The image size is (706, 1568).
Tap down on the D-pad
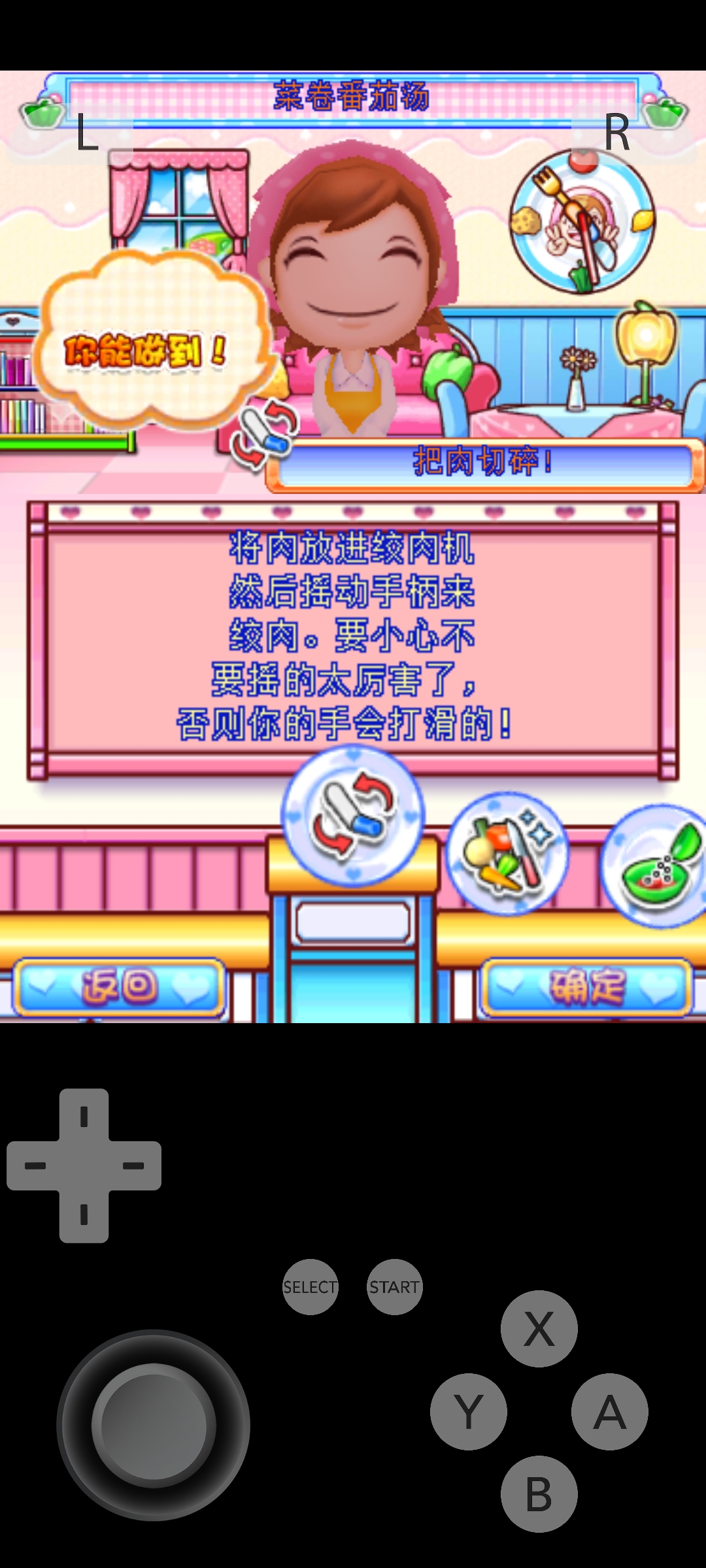coord(84,1215)
